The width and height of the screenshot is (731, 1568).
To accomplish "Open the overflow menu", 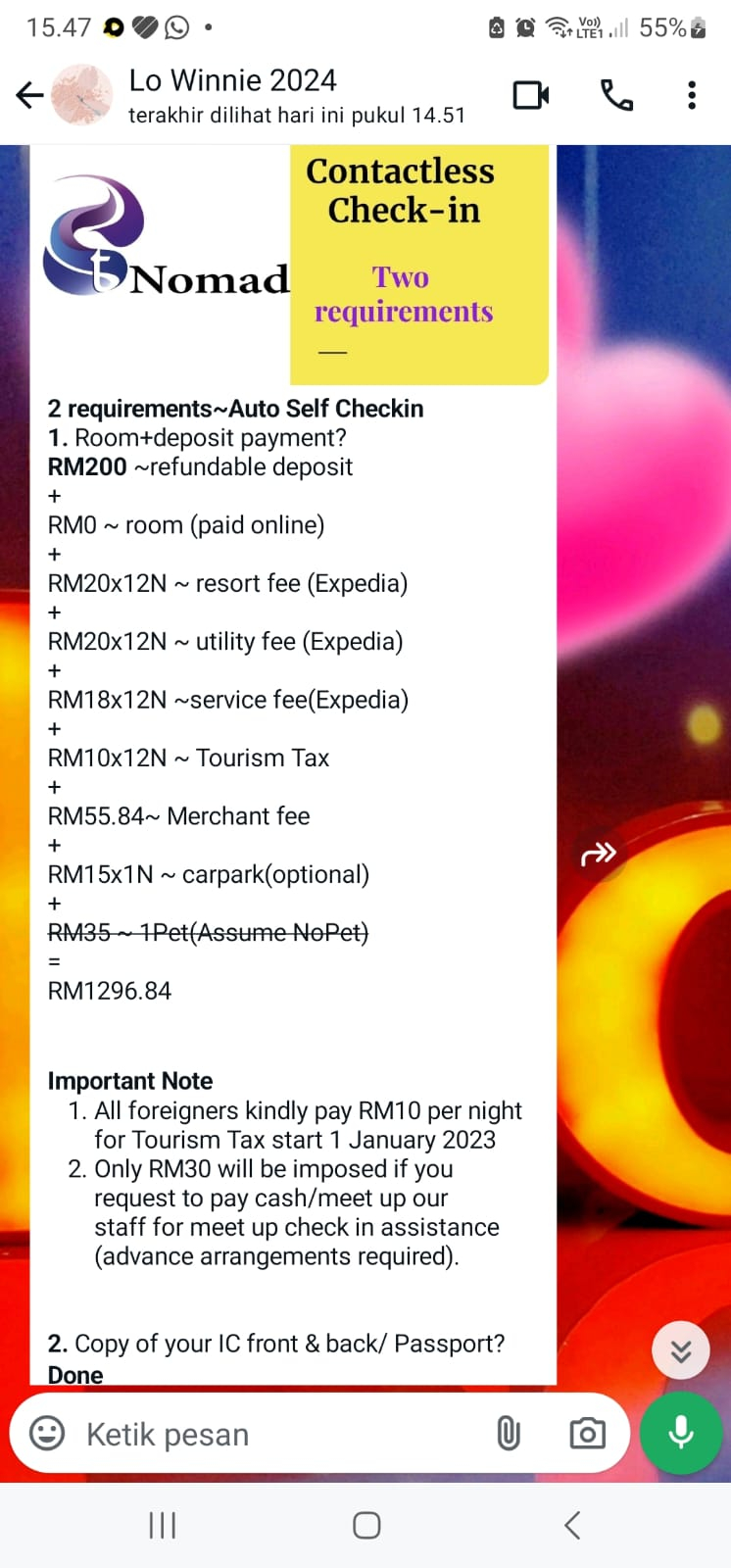I will pos(692,95).
